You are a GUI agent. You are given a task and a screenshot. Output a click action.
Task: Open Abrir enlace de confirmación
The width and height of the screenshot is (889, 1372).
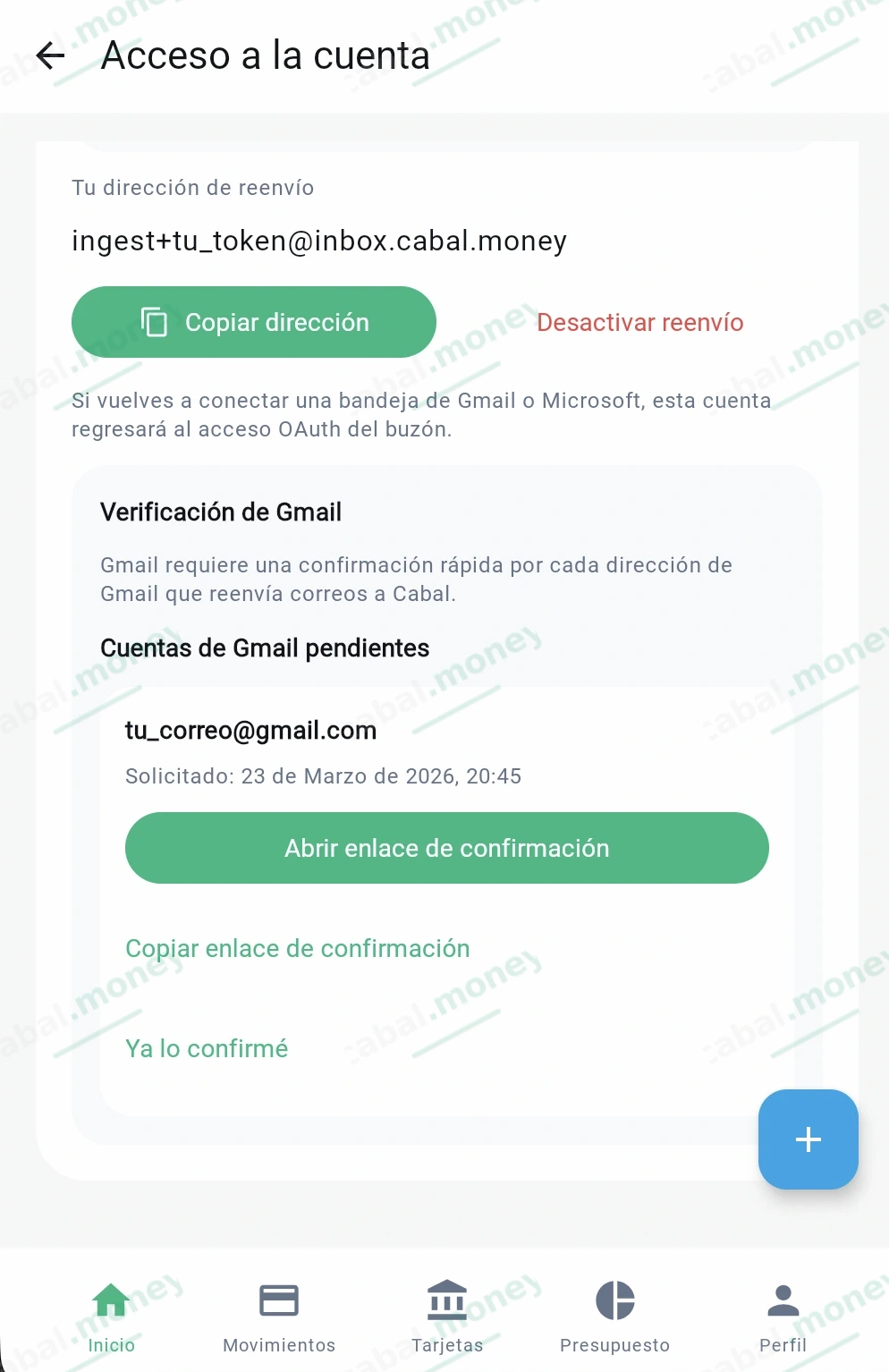[x=447, y=848]
